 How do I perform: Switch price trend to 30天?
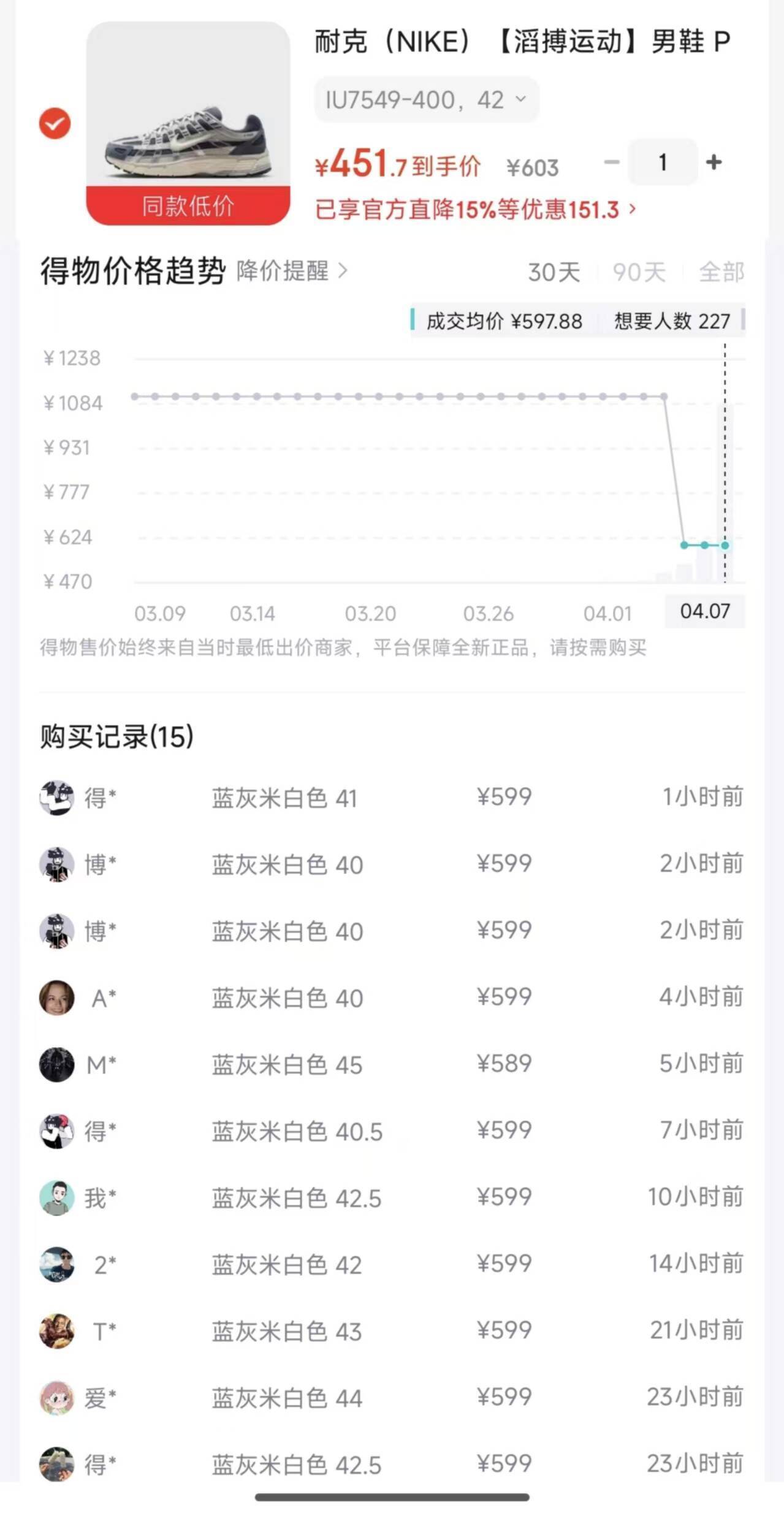[554, 272]
